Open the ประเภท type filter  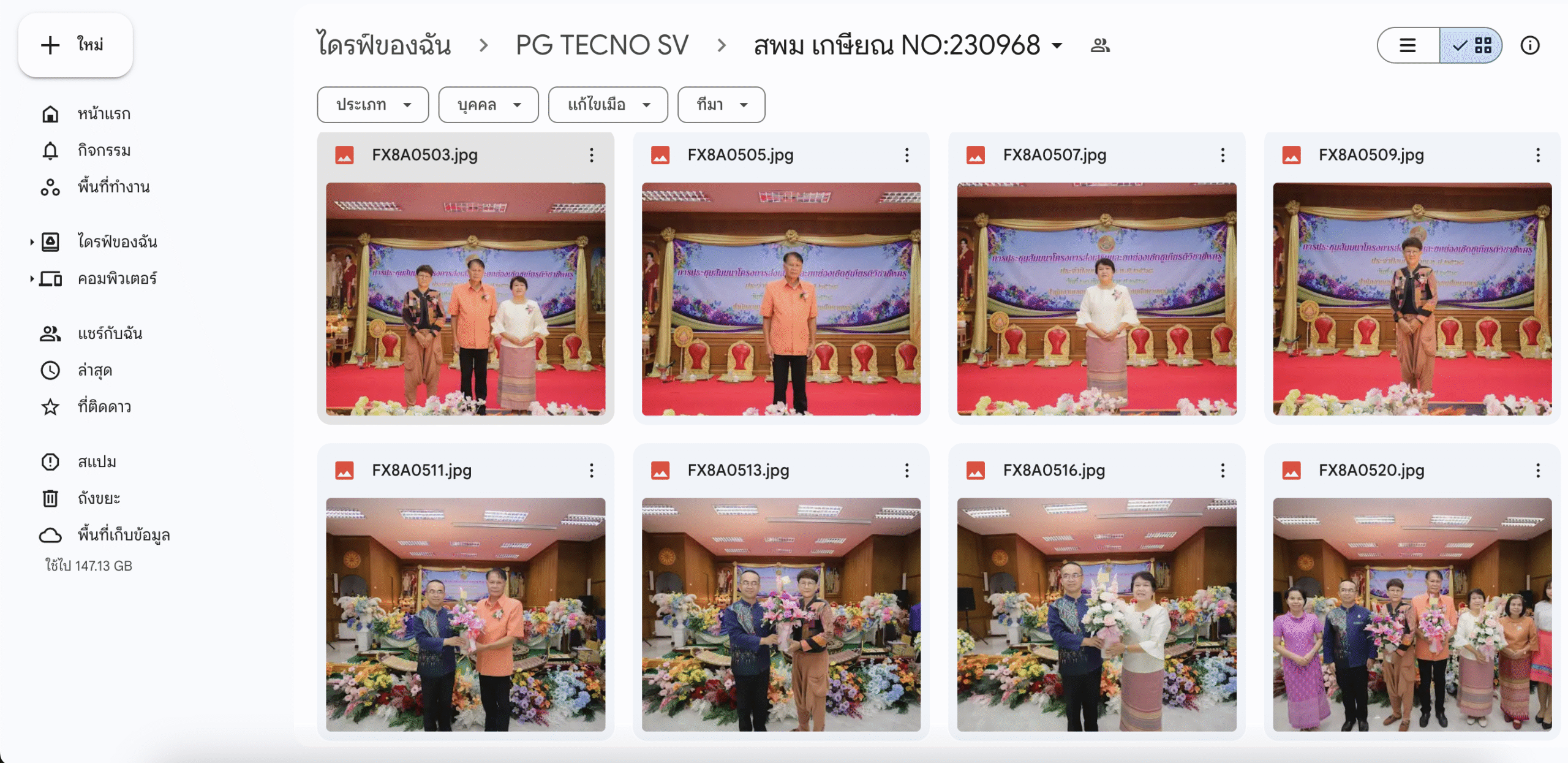click(x=372, y=105)
